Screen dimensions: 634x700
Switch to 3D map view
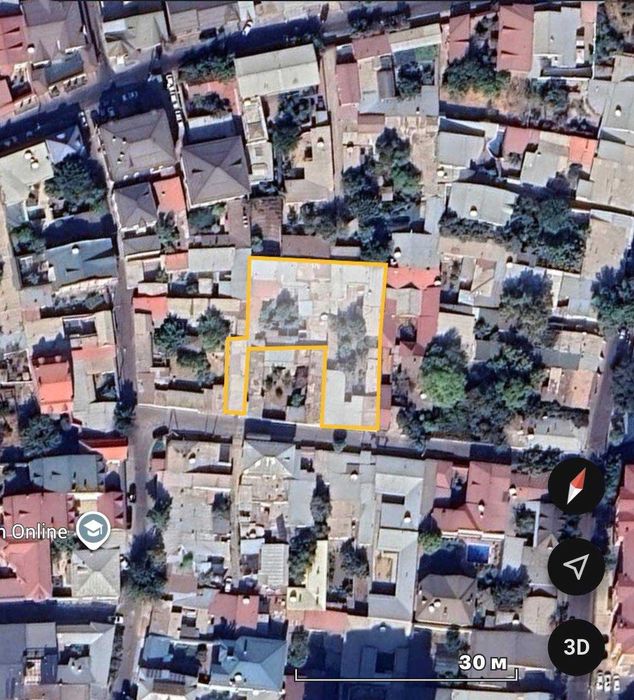(x=576, y=646)
